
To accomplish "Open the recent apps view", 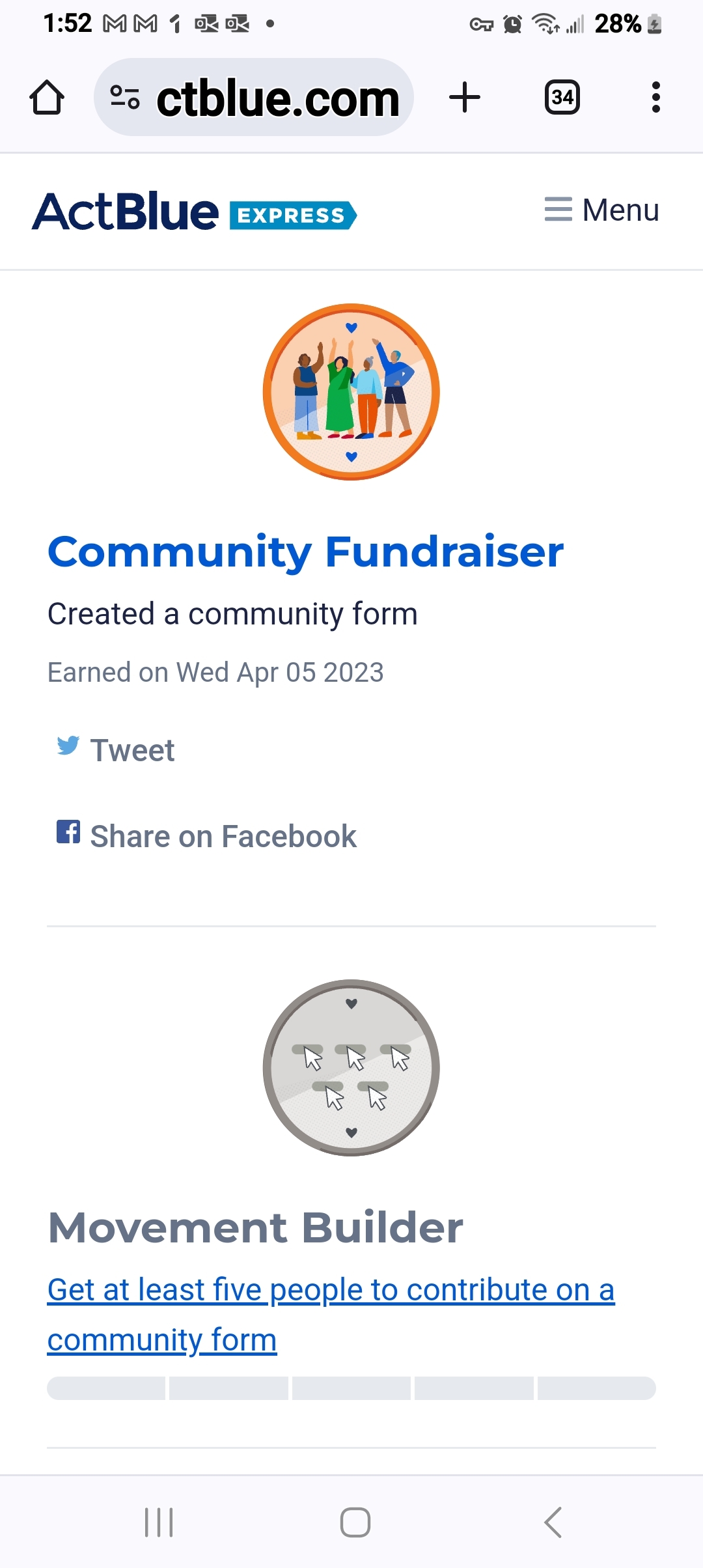I will click(159, 1522).
